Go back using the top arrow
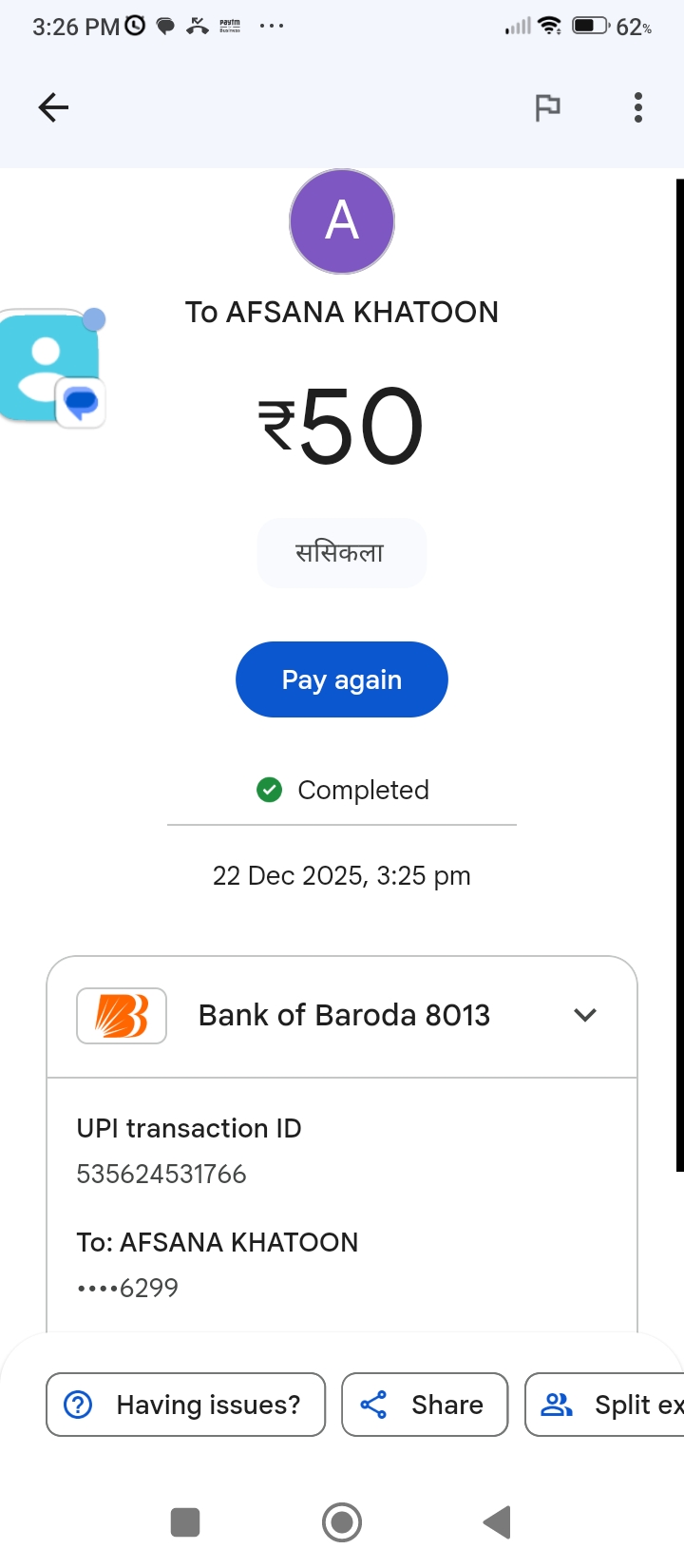 coord(53,107)
